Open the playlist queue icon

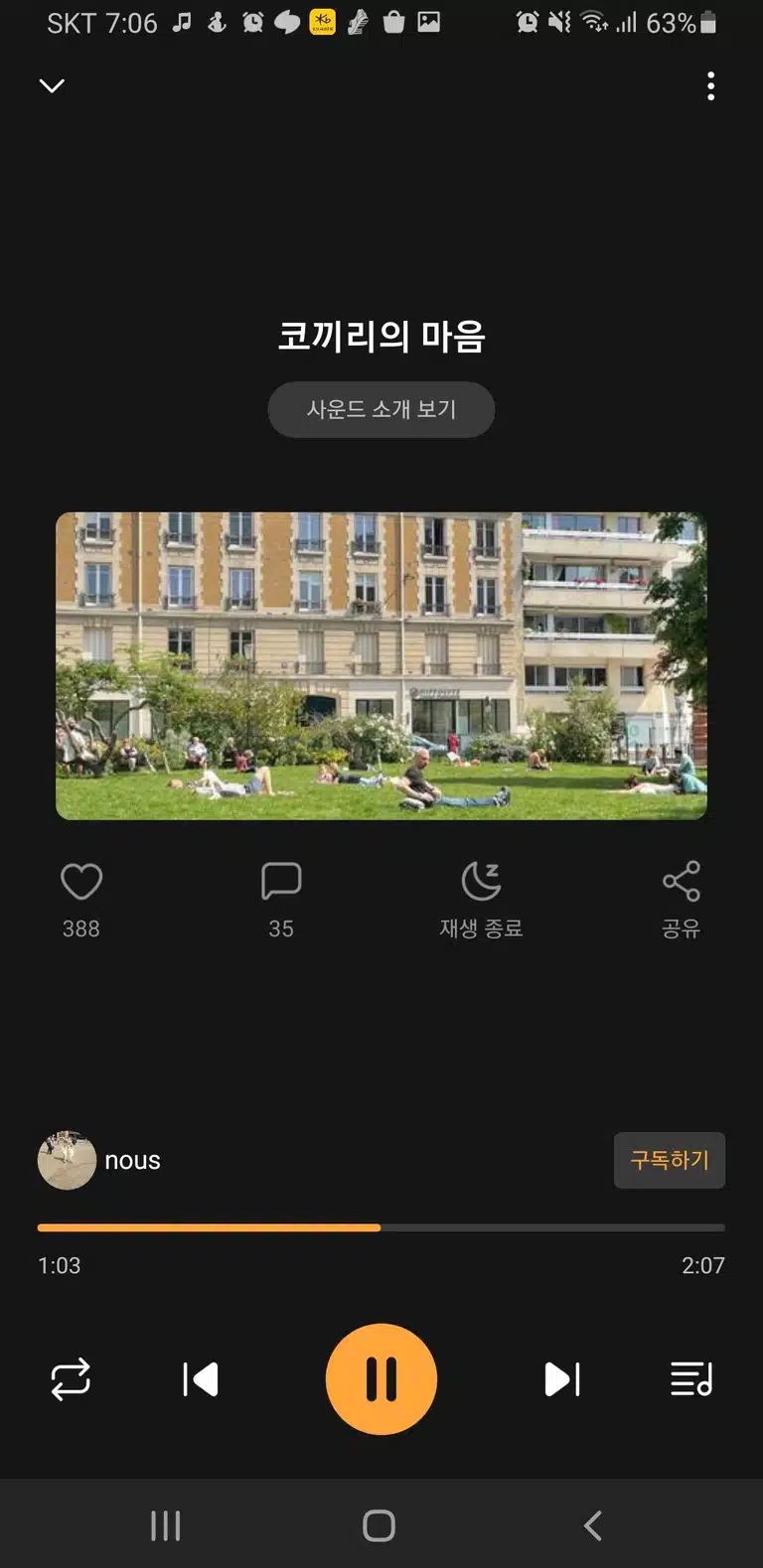tap(691, 1379)
